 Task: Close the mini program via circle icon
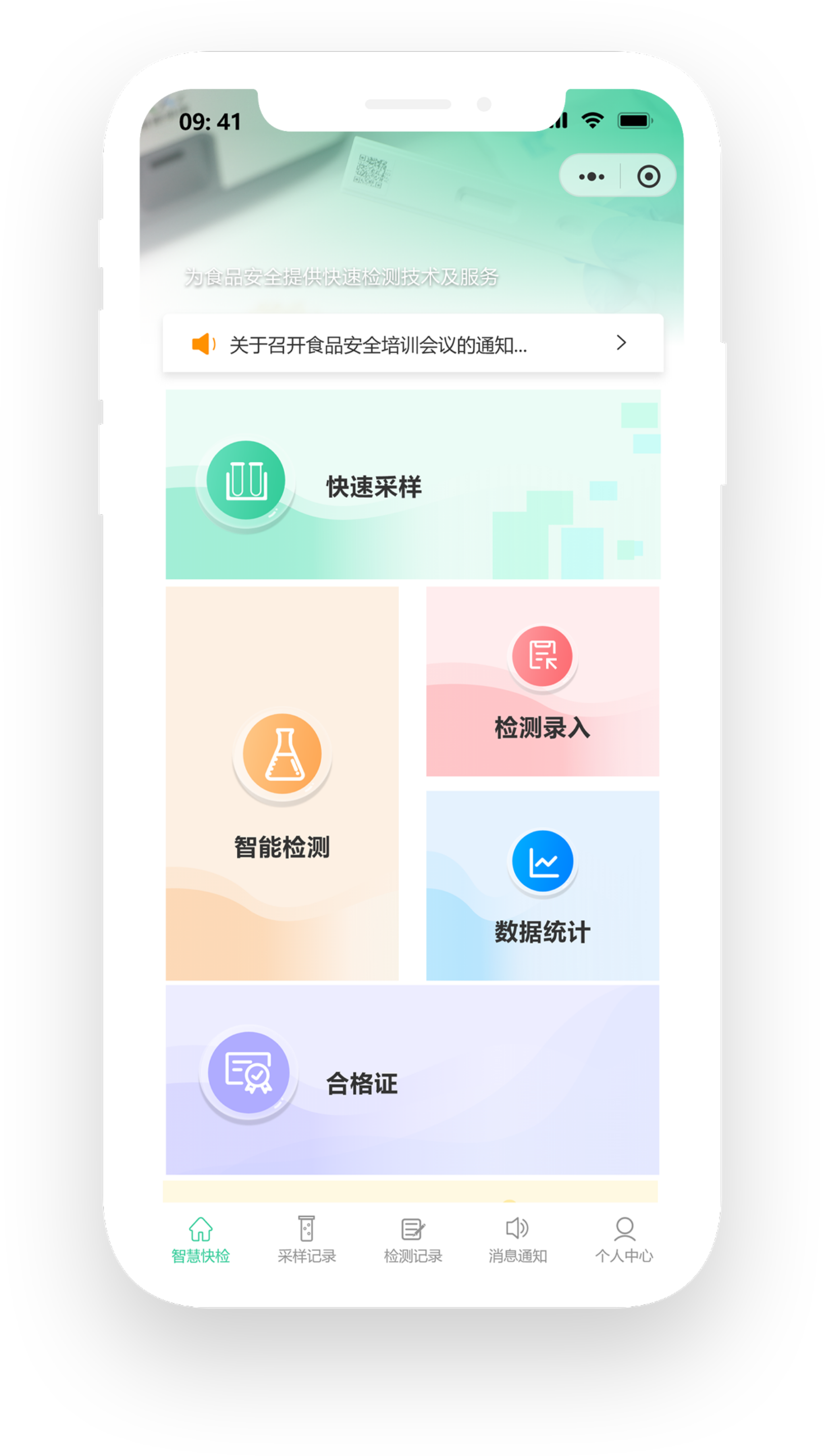648,176
